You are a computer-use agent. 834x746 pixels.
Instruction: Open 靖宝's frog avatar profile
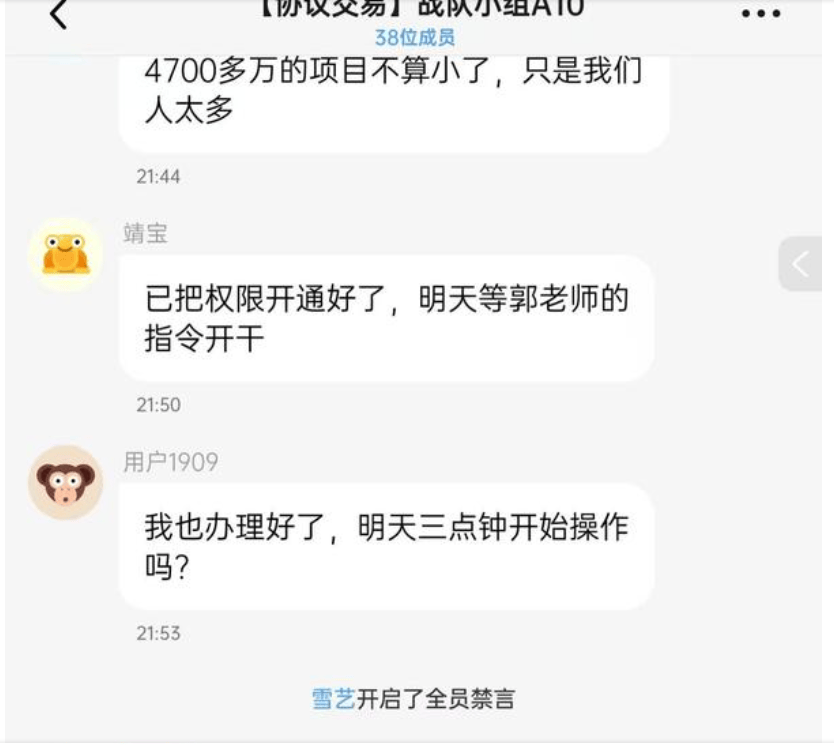(x=65, y=255)
